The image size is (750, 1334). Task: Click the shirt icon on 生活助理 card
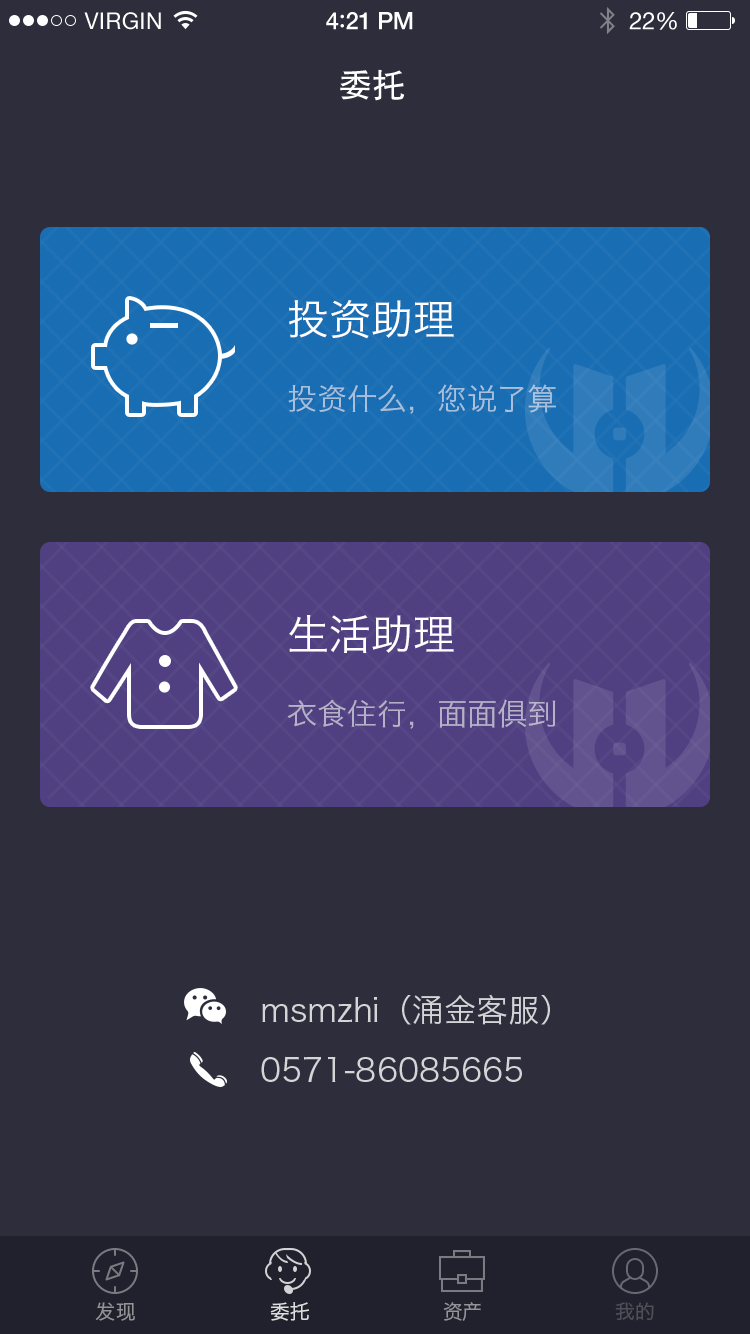[x=163, y=670]
